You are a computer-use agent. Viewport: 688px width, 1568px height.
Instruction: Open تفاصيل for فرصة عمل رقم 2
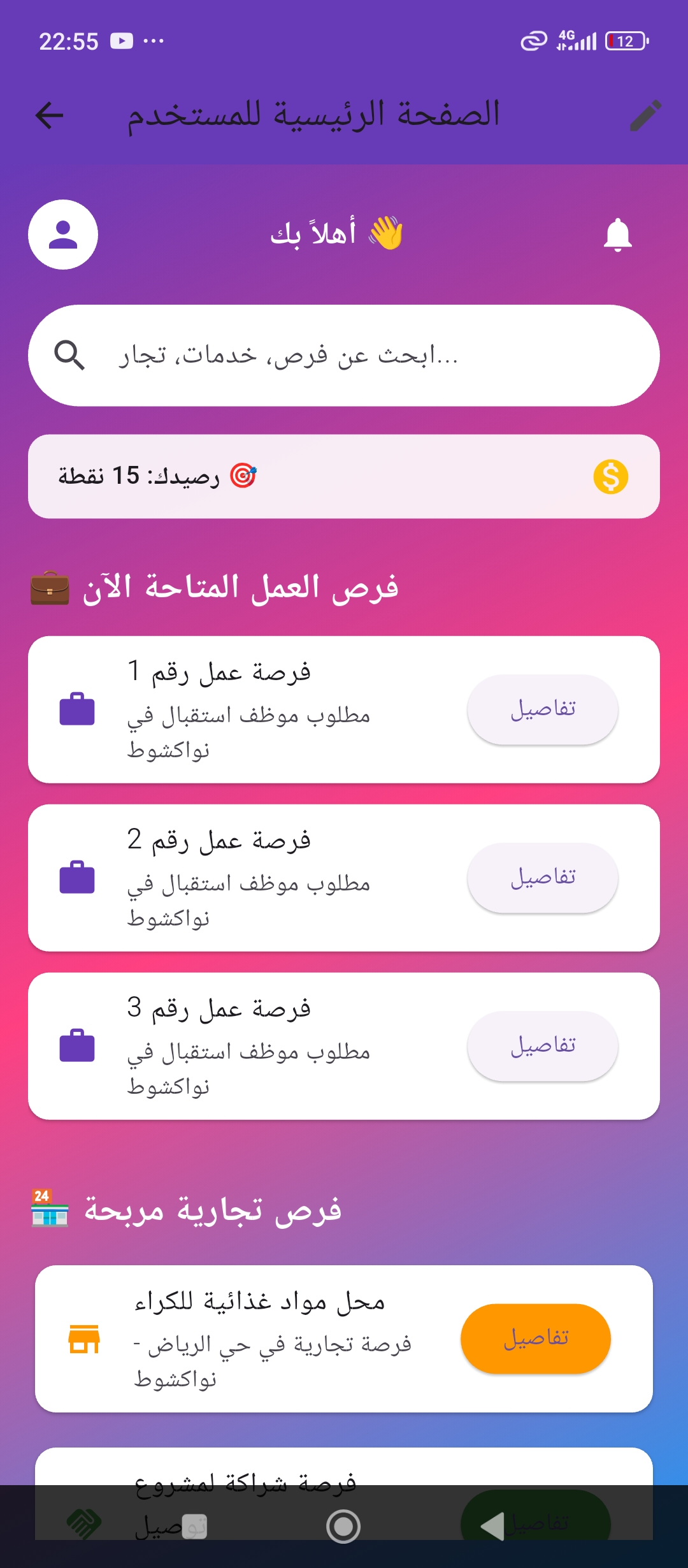click(x=542, y=876)
